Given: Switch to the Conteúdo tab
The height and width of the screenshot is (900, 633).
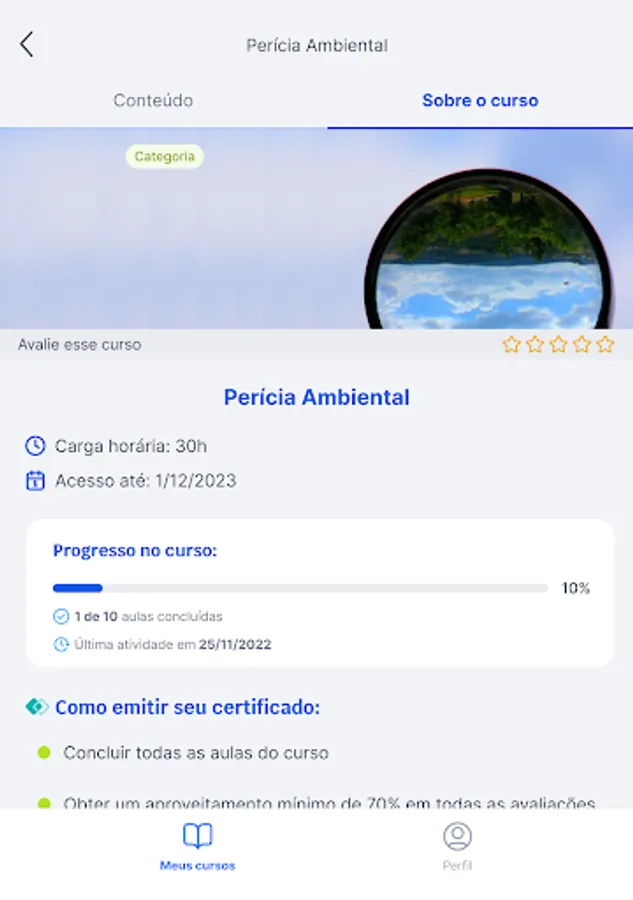Looking at the screenshot, I should coord(153,100).
